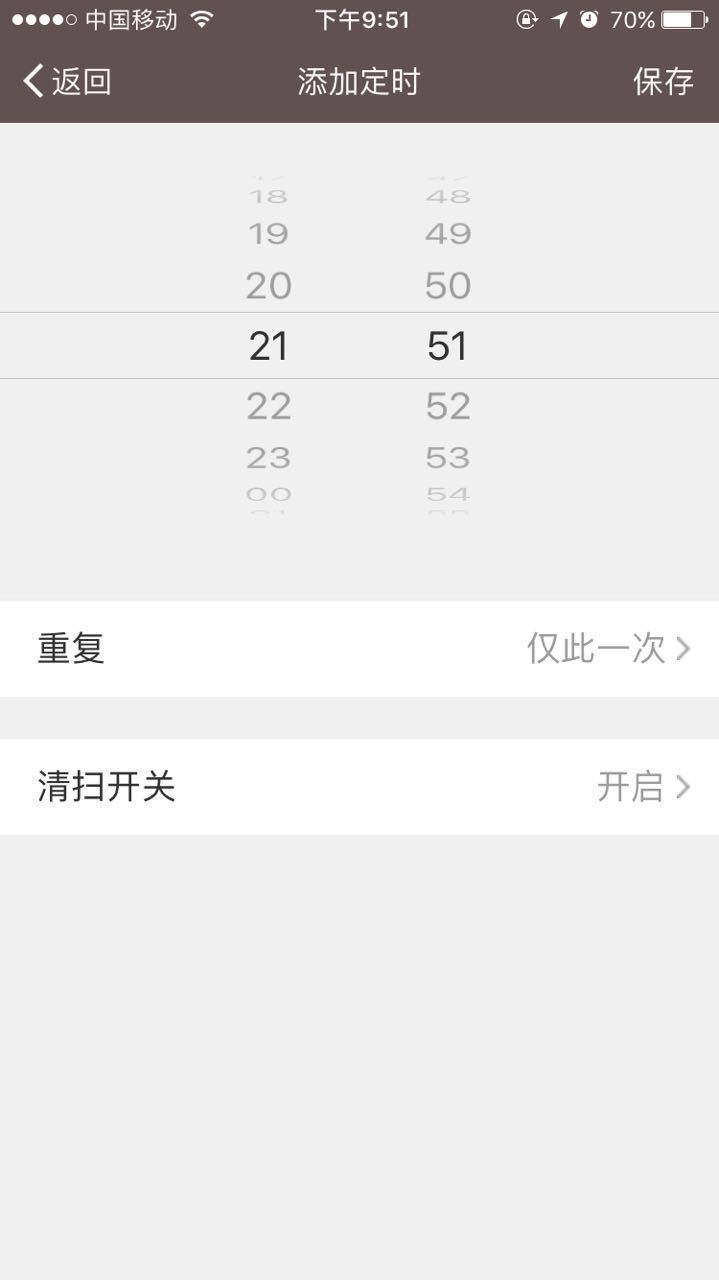Select hour 22 in the time picker
This screenshot has width=719, height=1280.
tap(268, 406)
